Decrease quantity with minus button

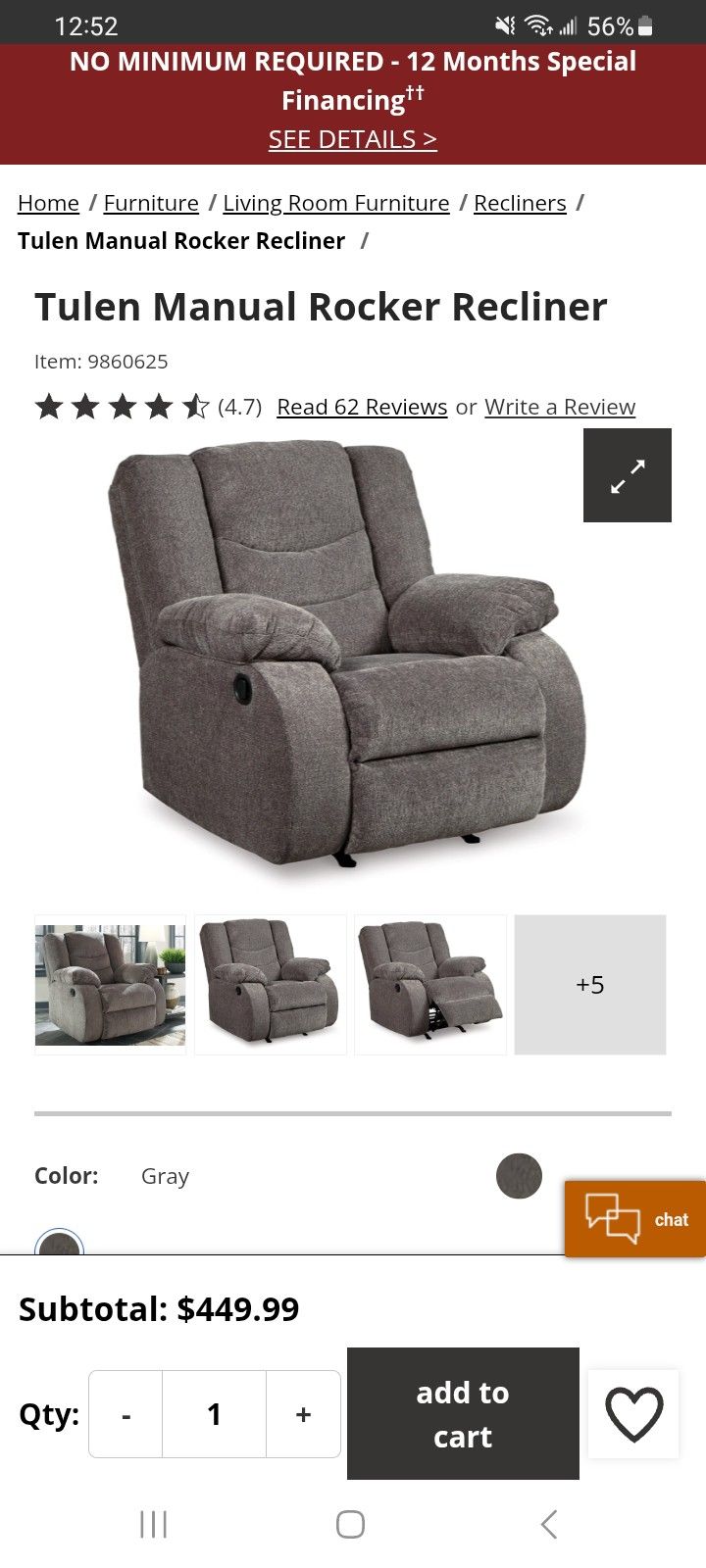pyautogui.click(x=126, y=1413)
